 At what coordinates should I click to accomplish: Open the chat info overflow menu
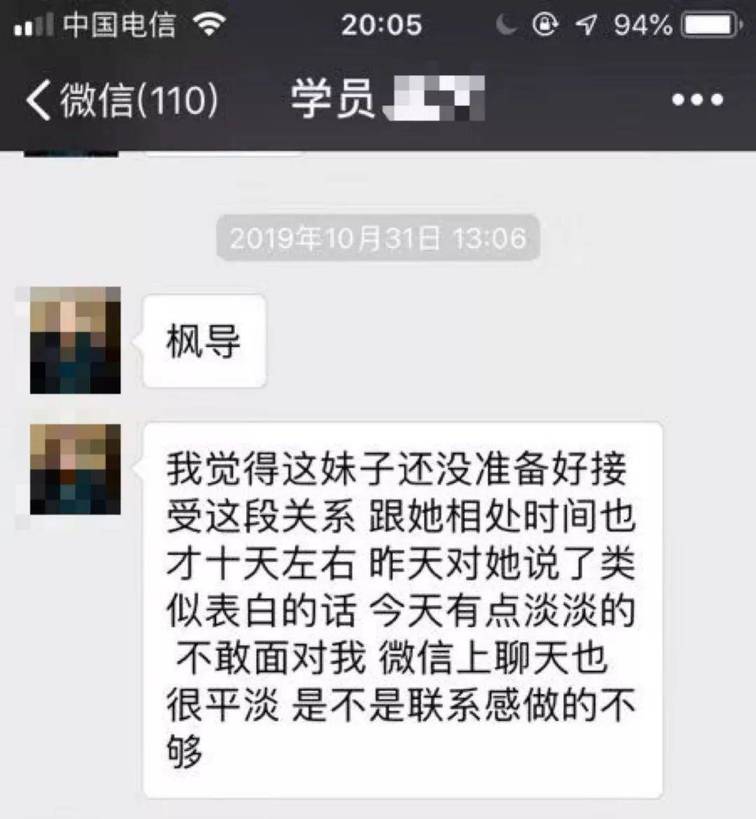pyautogui.click(x=697, y=100)
